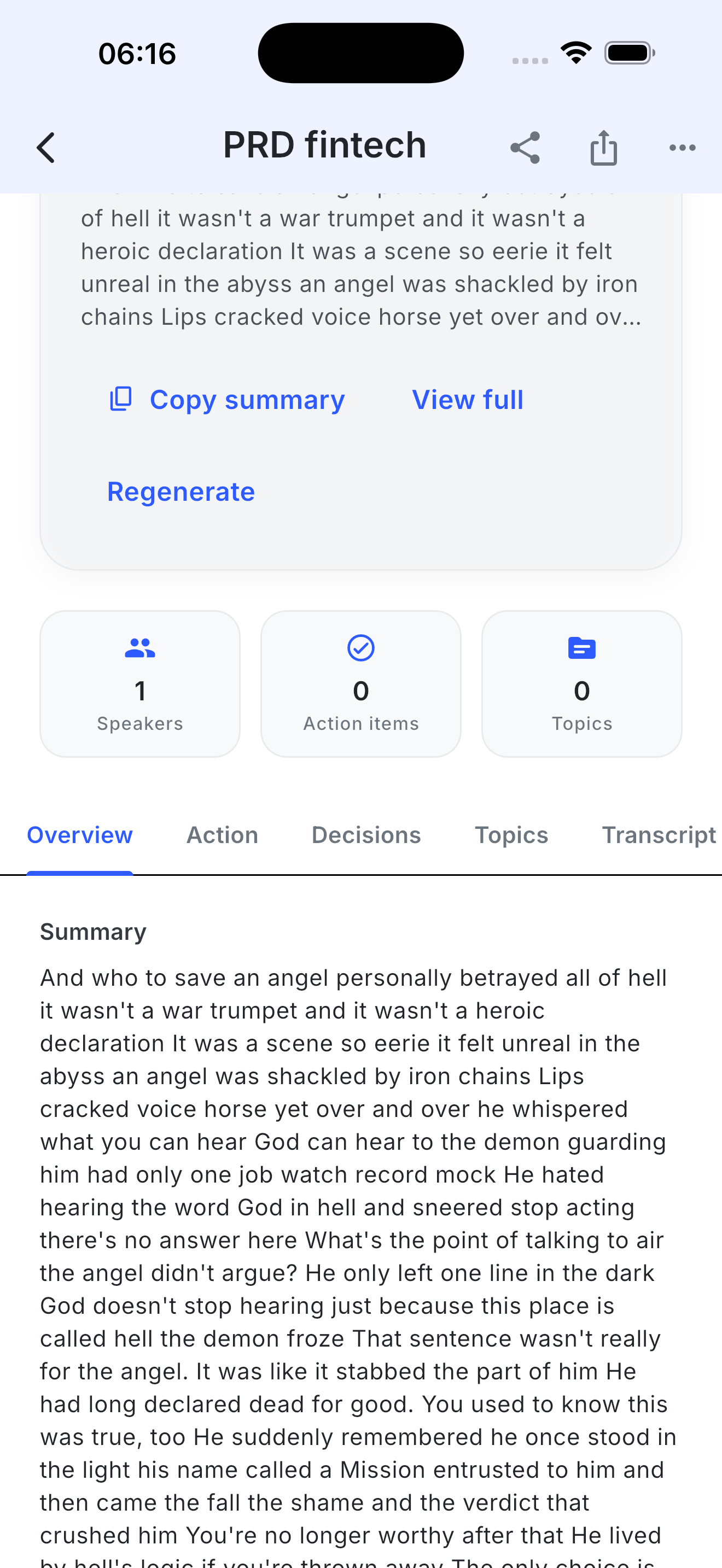Go back using the back arrow
722x1568 pixels.
45,146
